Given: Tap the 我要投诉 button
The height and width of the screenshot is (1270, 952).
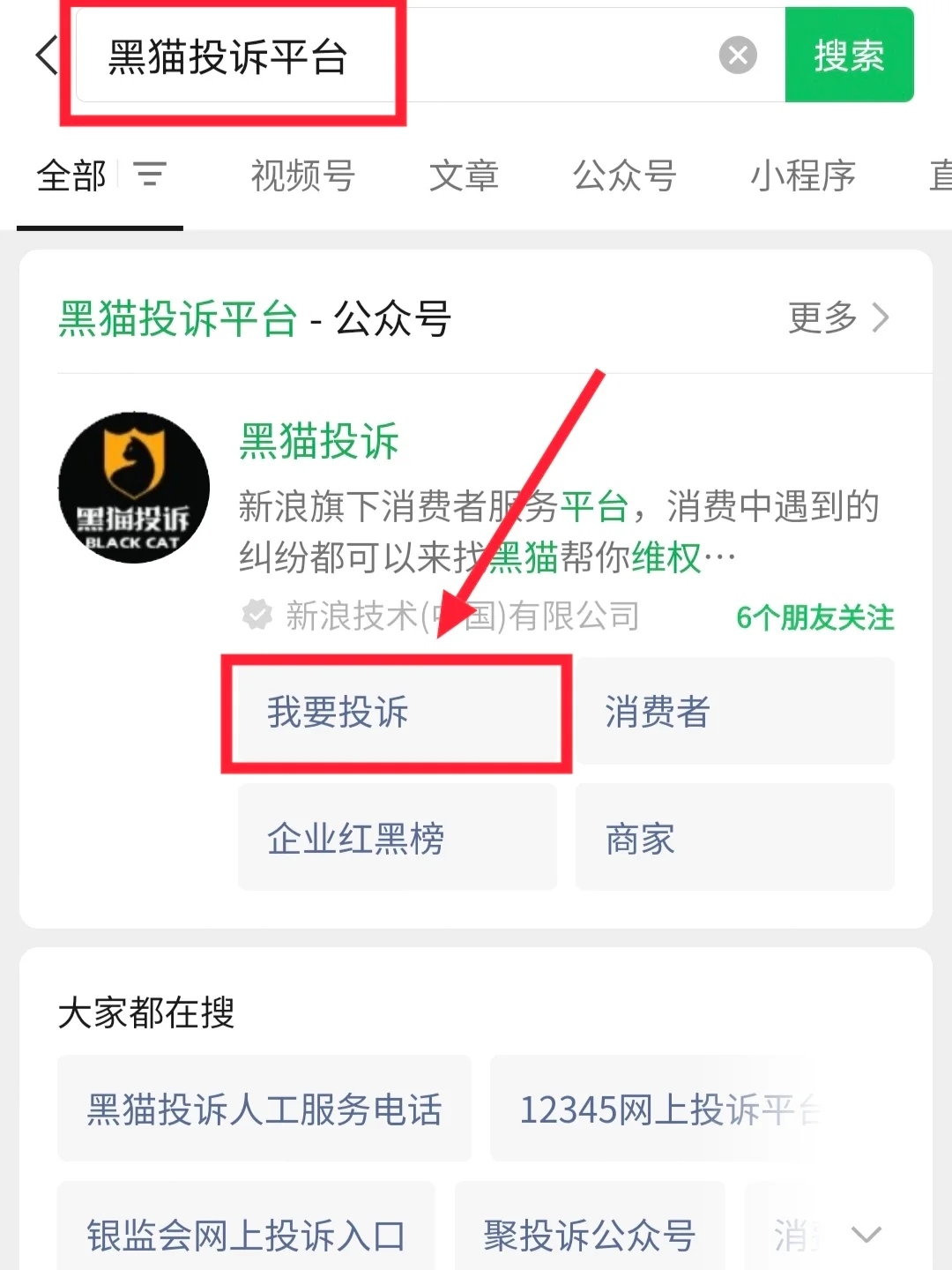Looking at the screenshot, I should tap(397, 712).
